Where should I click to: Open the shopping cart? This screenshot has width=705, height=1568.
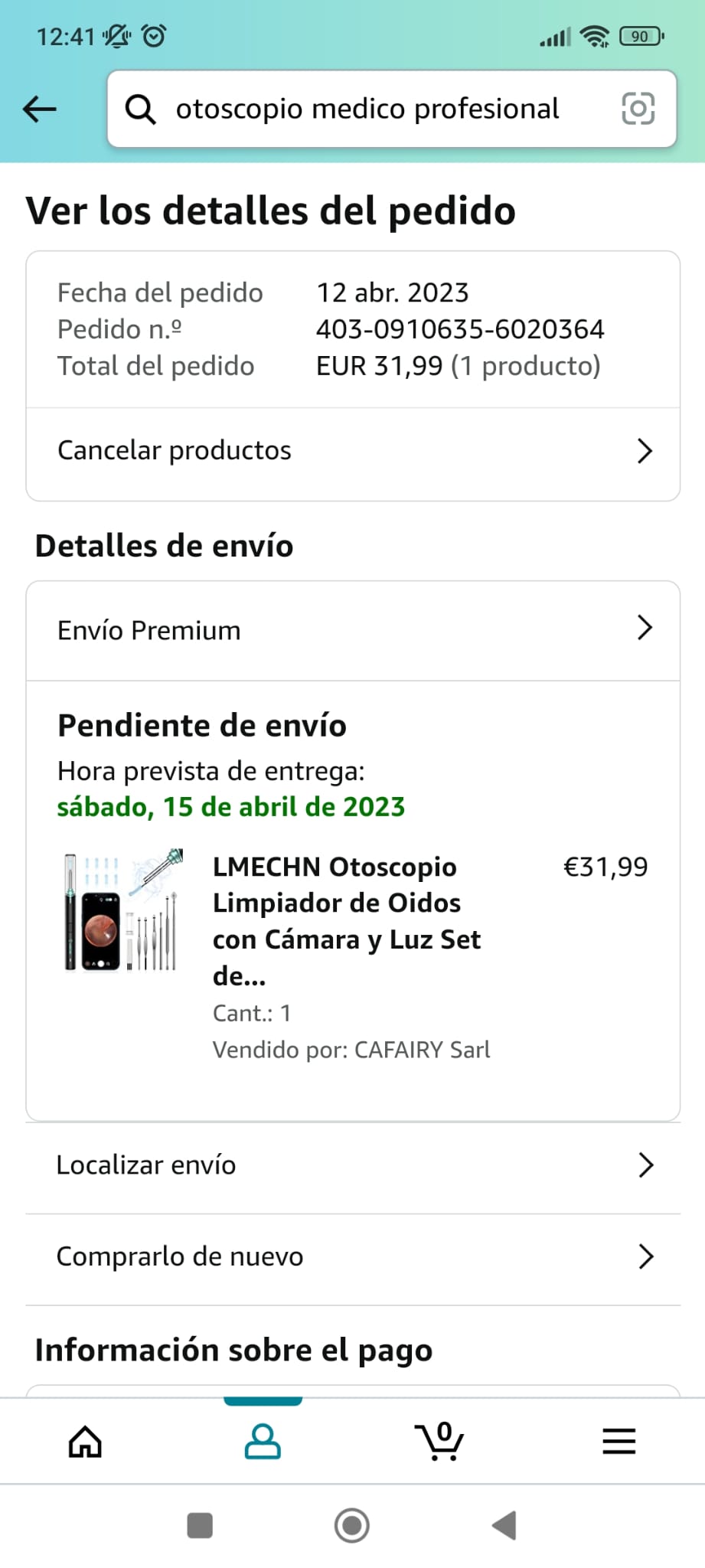439,1442
